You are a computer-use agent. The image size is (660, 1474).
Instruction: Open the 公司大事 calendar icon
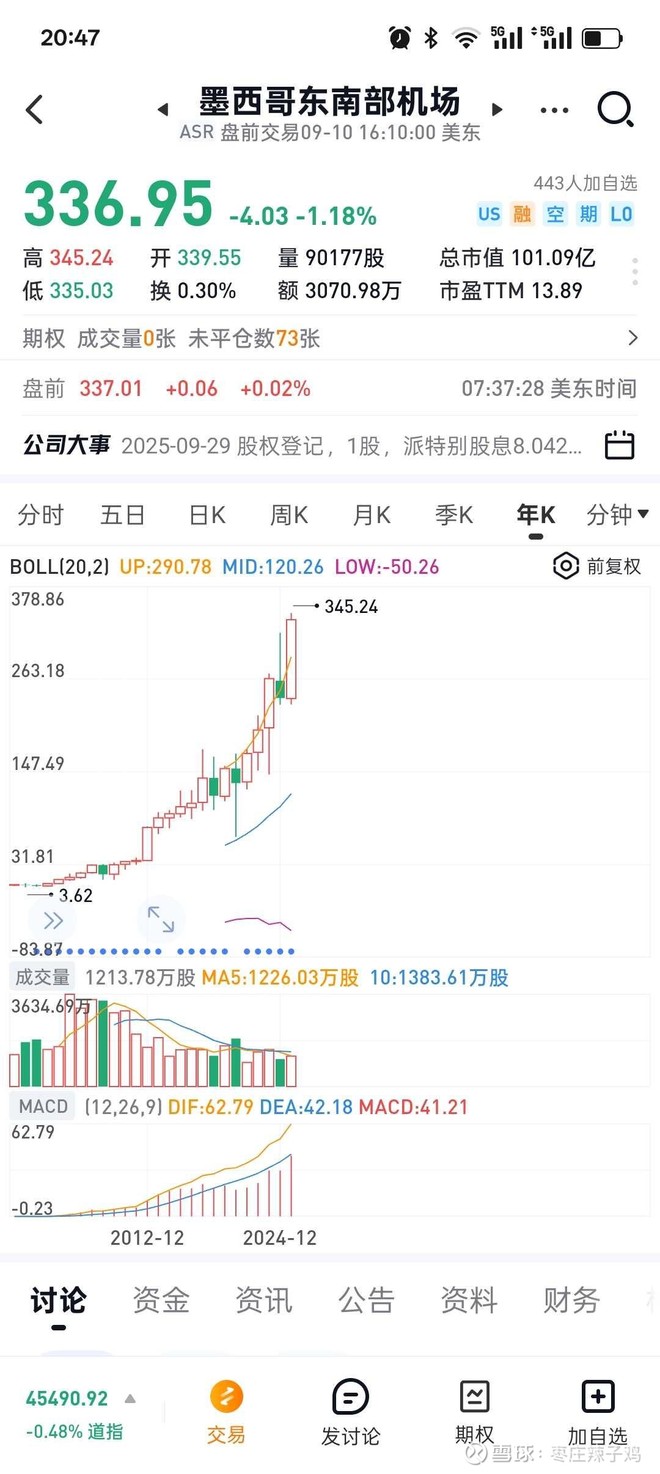tap(620, 445)
